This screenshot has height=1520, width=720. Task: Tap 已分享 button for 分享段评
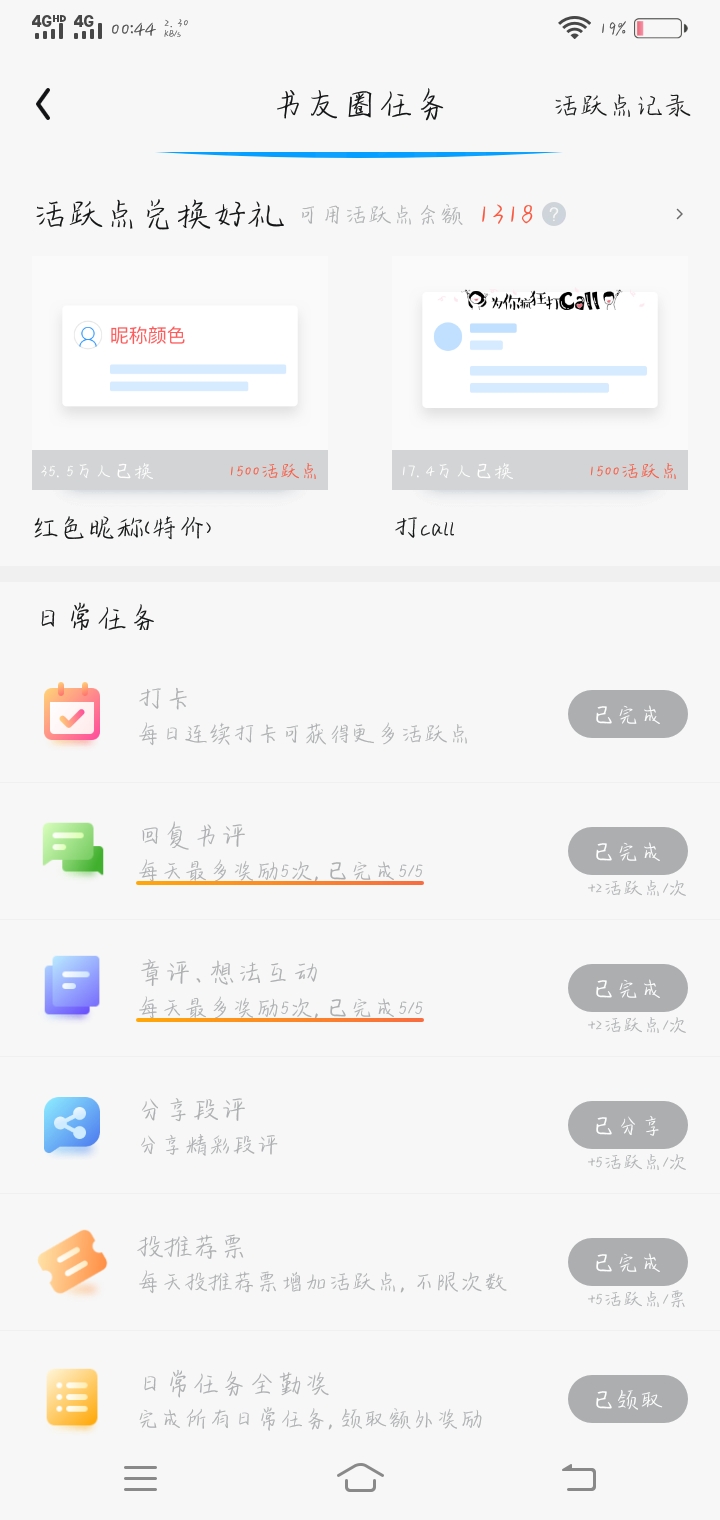pyautogui.click(x=628, y=1125)
